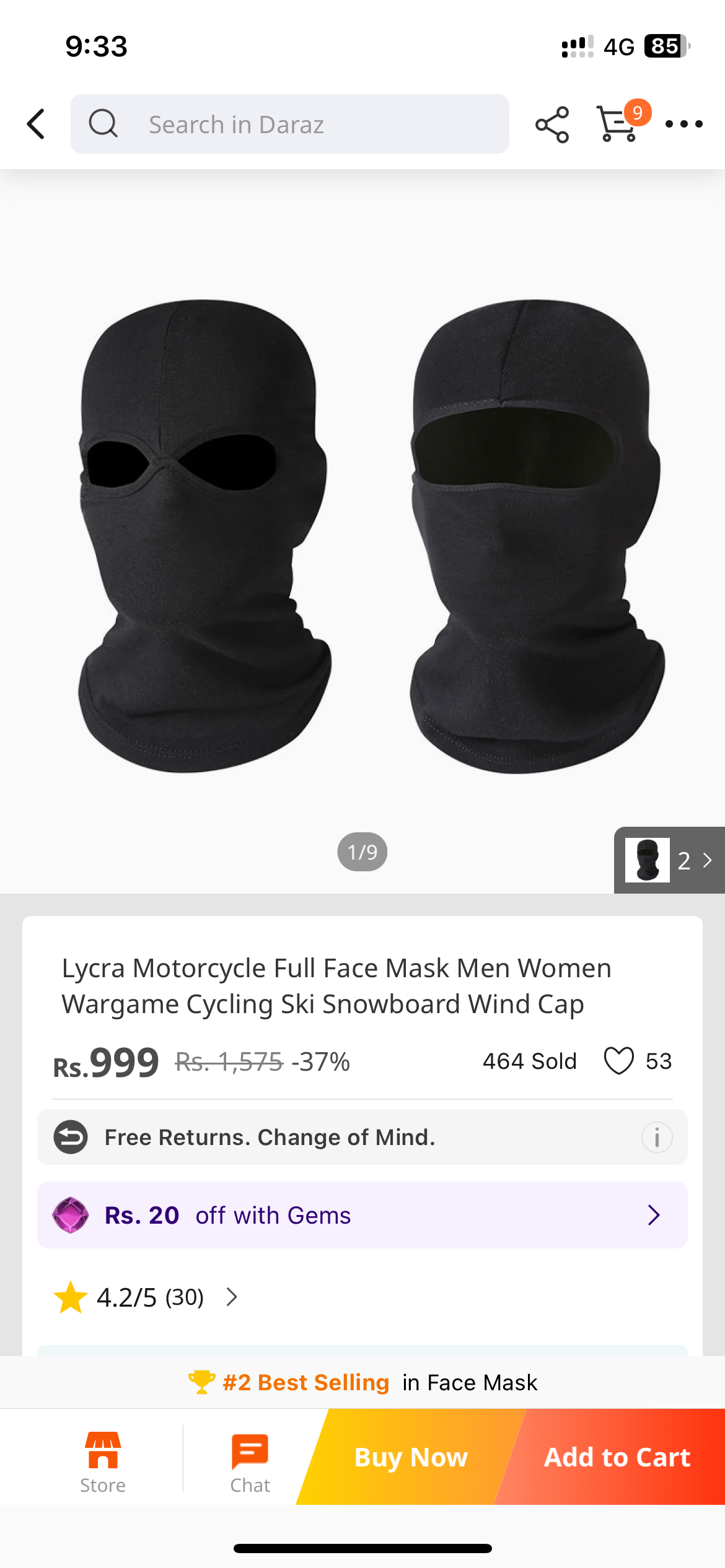Image resolution: width=725 pixels, height=1568 pixels.
Task: Open Rs. 20 off with Gems offer
Action: point(362,1215)
